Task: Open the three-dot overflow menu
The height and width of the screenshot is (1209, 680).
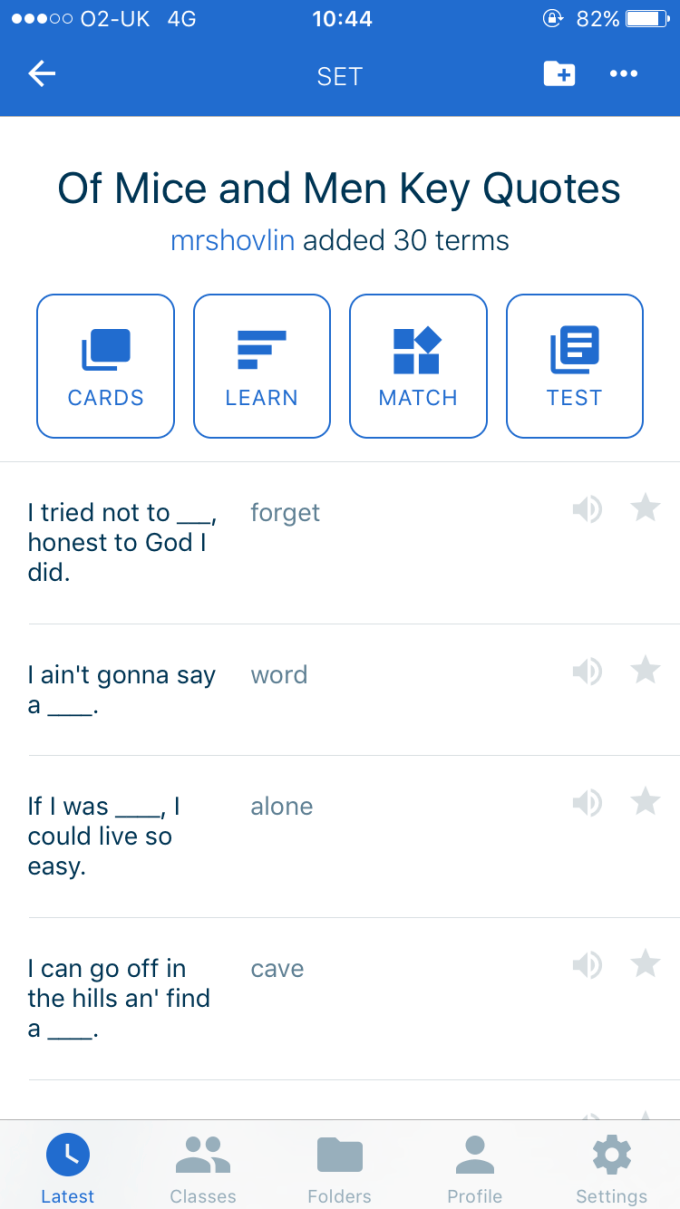Action: point(623,74)
